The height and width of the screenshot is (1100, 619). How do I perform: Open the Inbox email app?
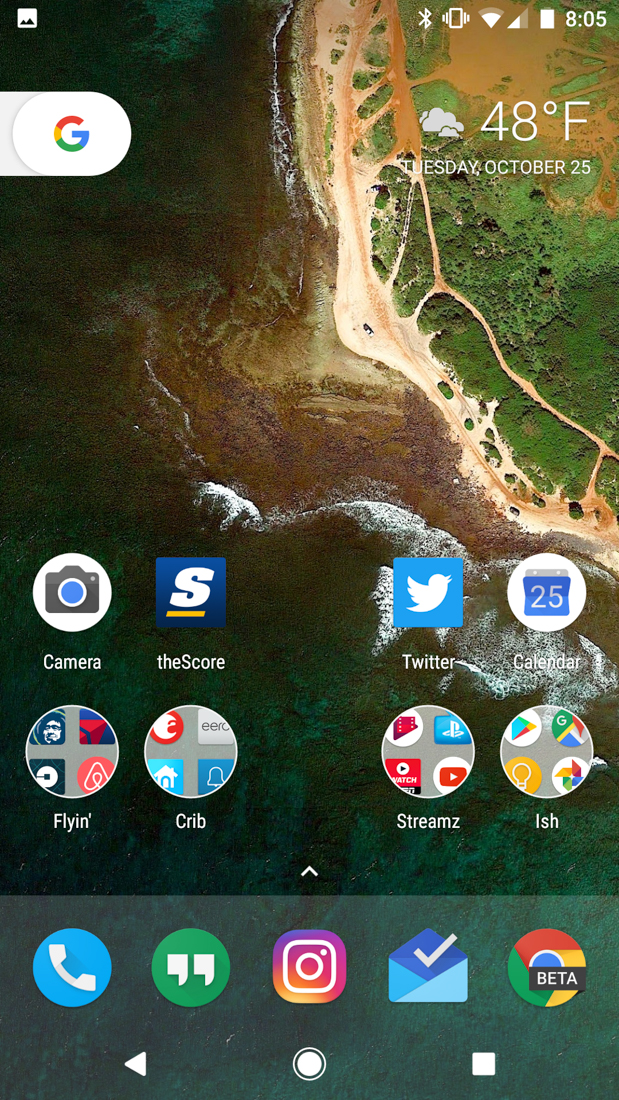coord(428,967)
